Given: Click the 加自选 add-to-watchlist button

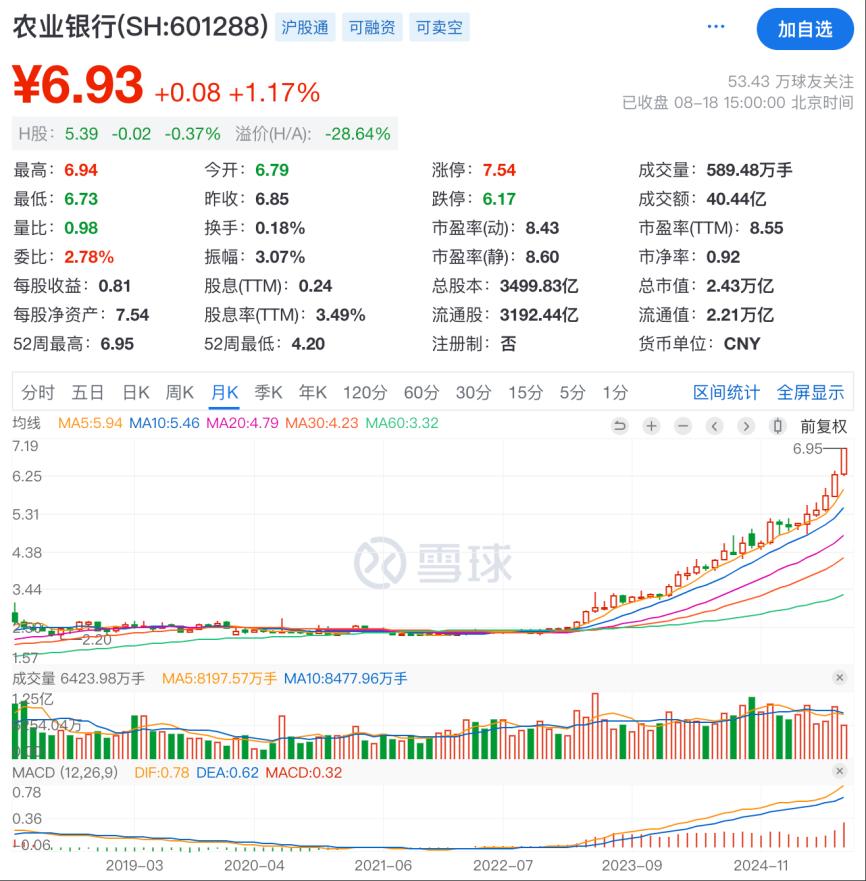Looking at the screenshot, I should tap(804, 29).
